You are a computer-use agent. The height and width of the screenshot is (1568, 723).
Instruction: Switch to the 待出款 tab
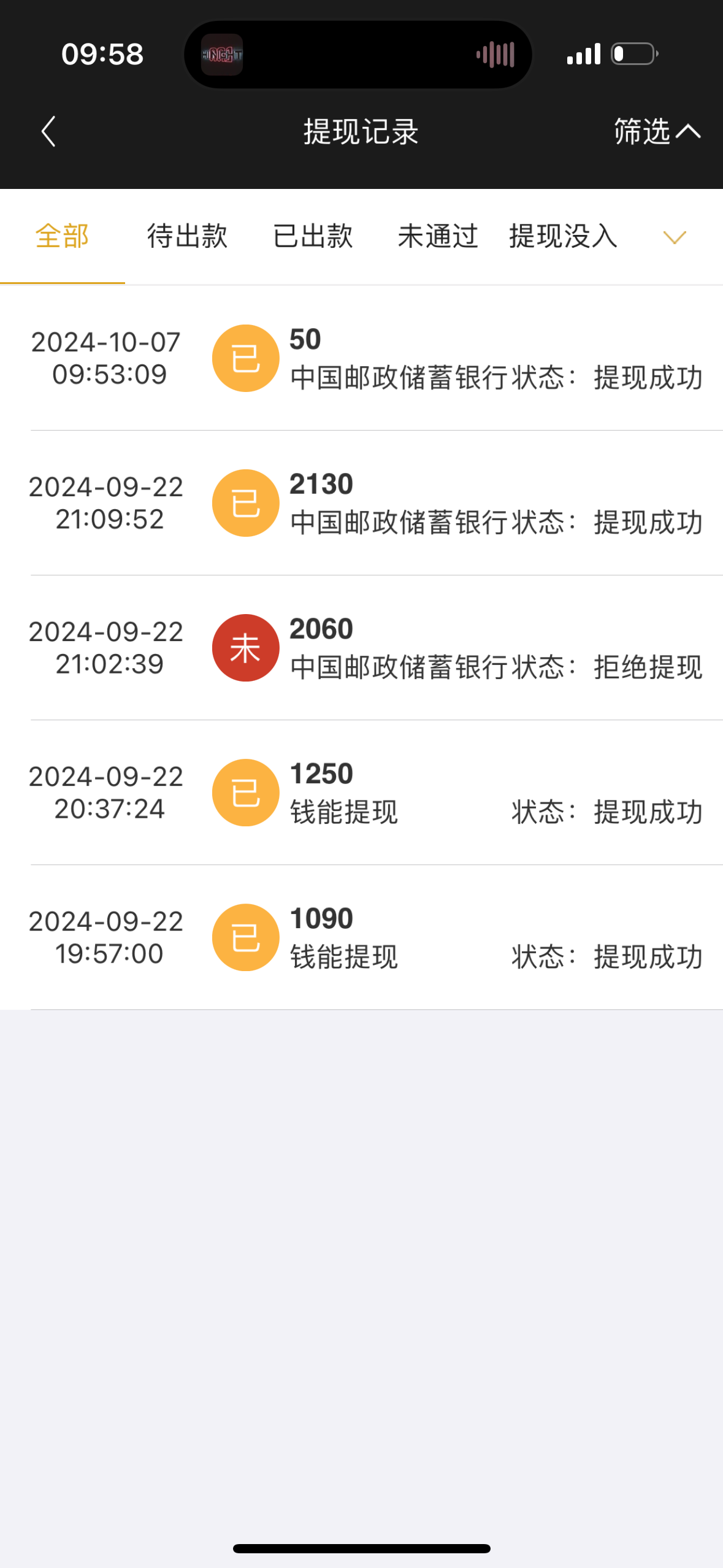[x=187, y=237]
